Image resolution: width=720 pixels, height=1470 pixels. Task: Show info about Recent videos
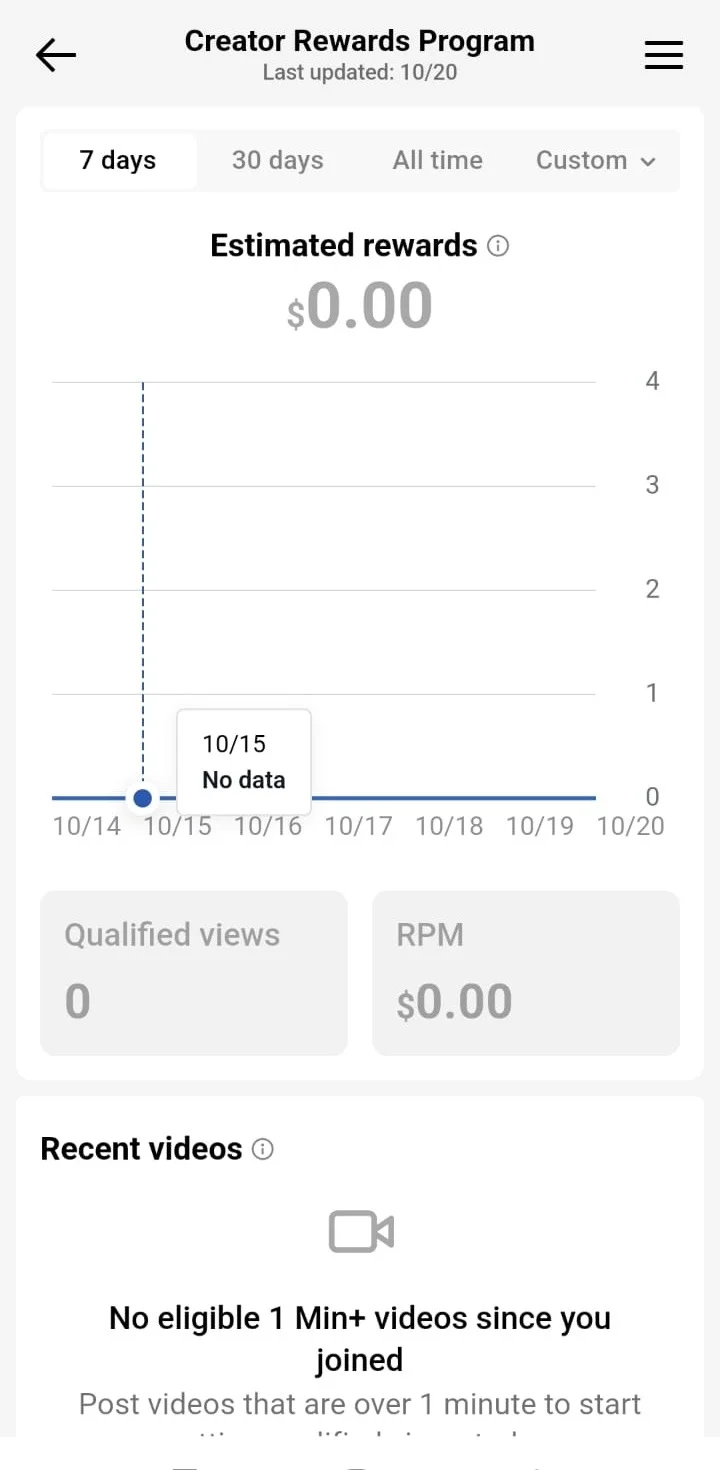point(263,1149)
